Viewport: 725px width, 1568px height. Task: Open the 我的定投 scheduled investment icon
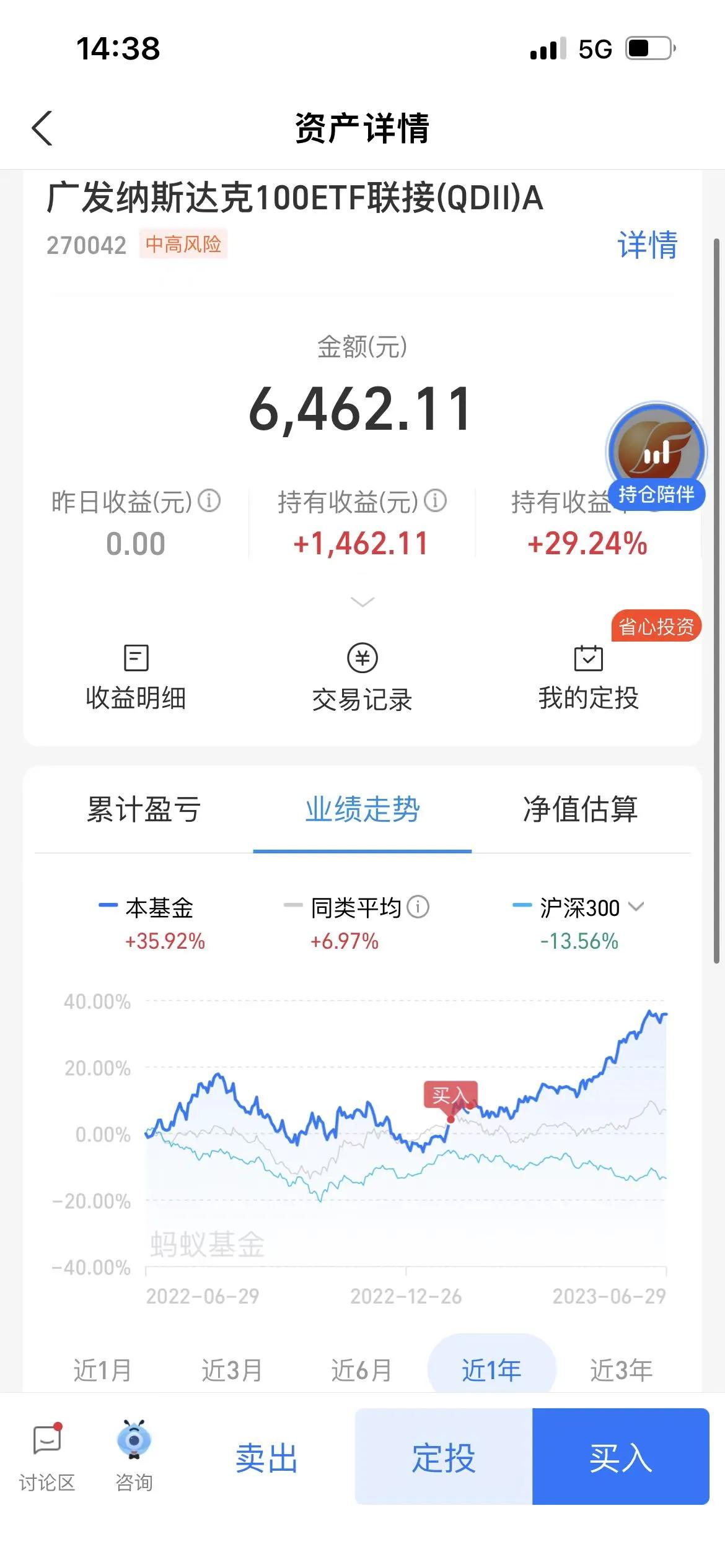coord(587,675)
